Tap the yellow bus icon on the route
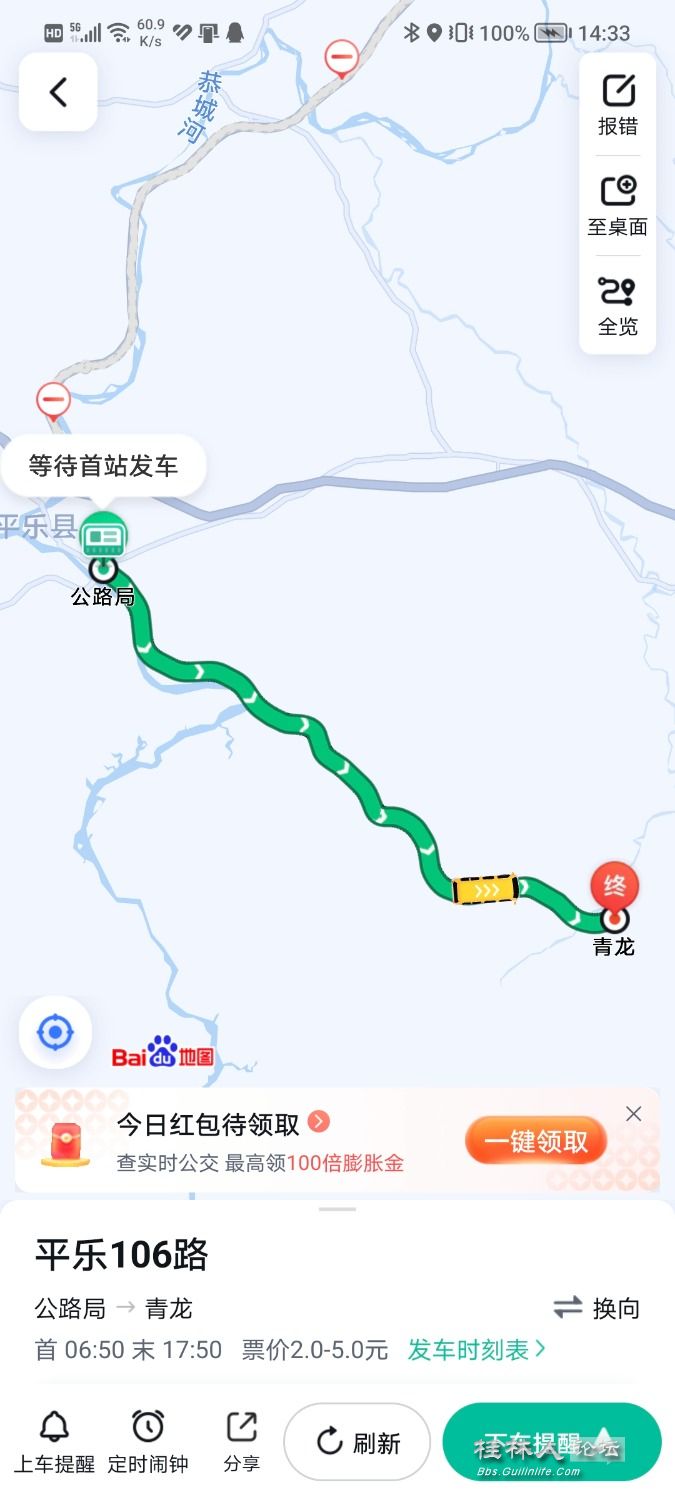 click(x=485, y=889)
